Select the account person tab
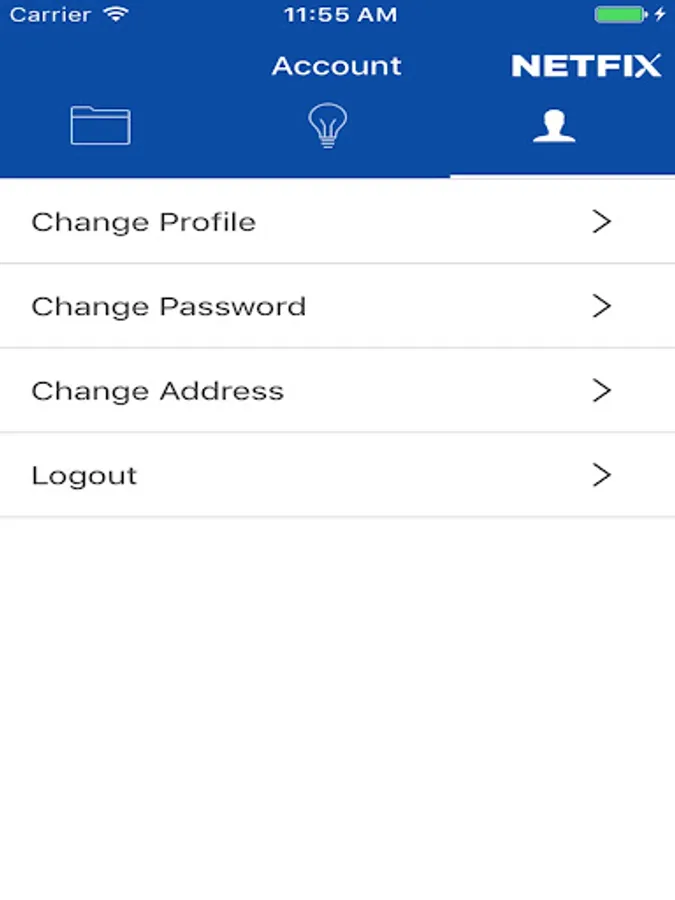The width and height of the screenshot is (675, 900). click(553, 126)
